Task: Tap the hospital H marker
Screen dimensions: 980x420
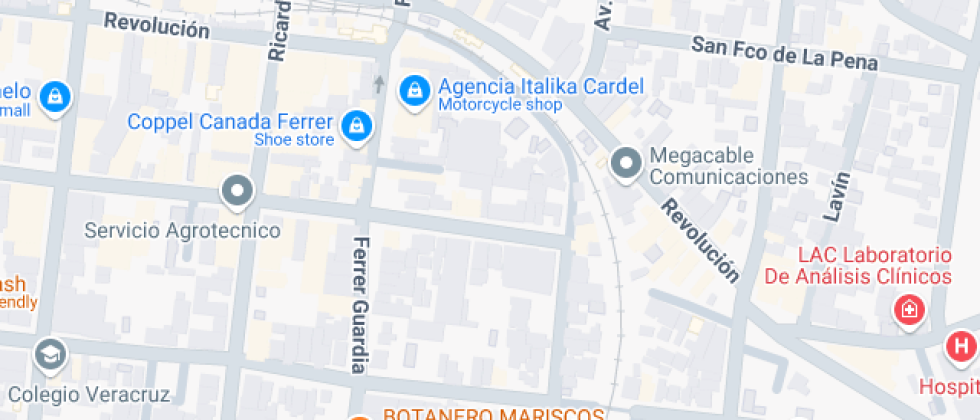Action: (x=961, y=348)
